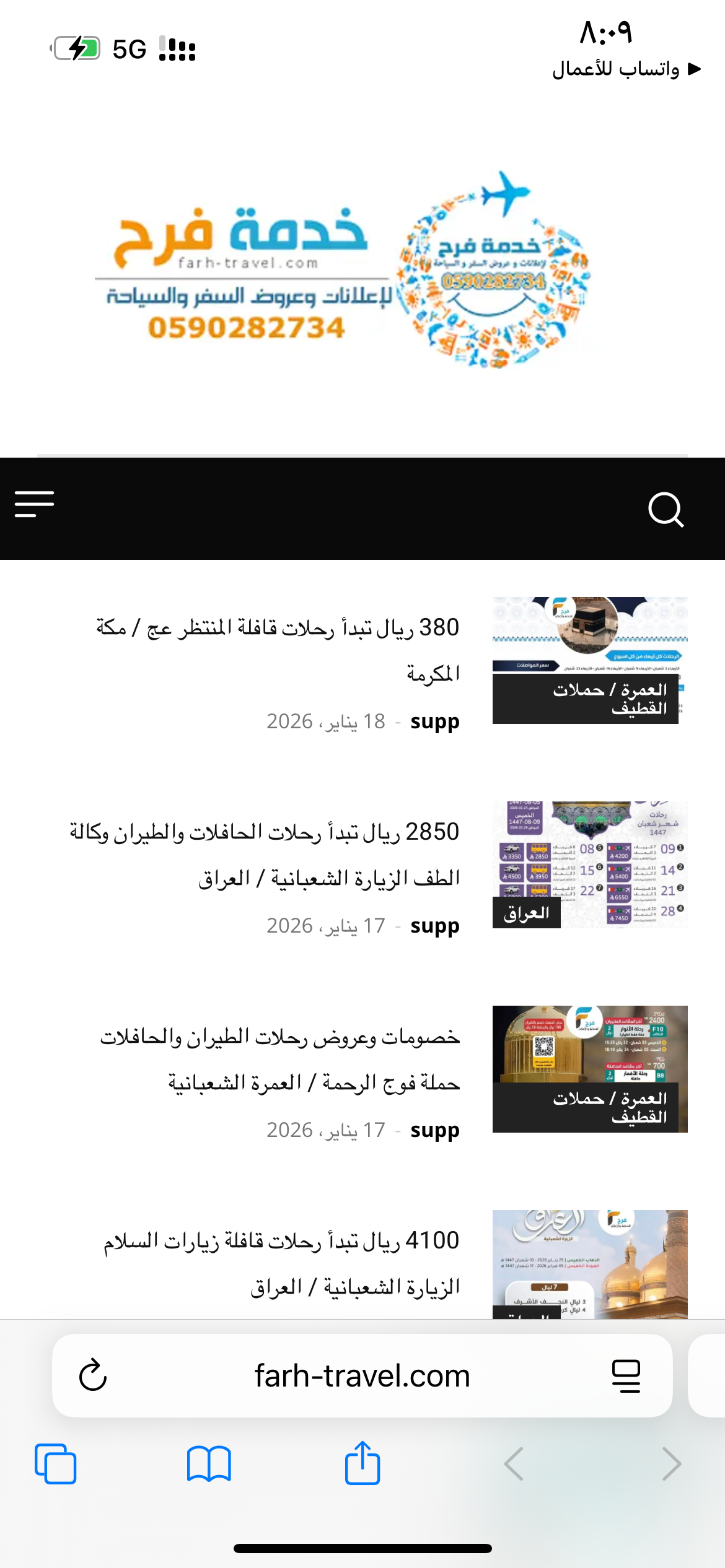725x1568 pixels.
Task: Open Safari bookmarks
Action: (209, 1464)
